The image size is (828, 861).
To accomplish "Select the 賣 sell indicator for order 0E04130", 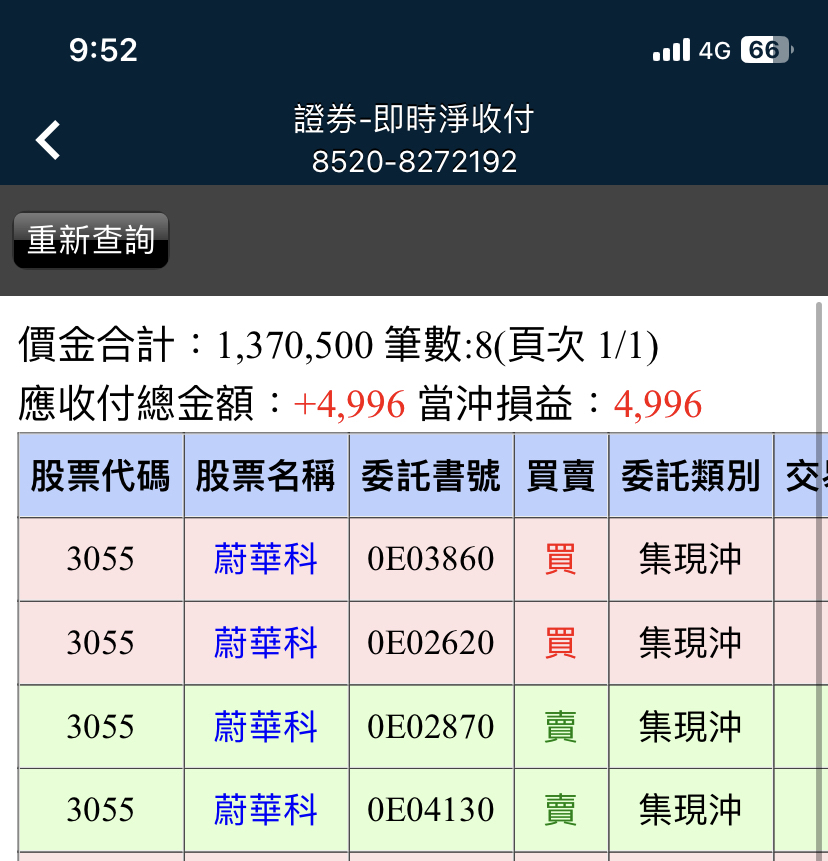I will (558, 809).
